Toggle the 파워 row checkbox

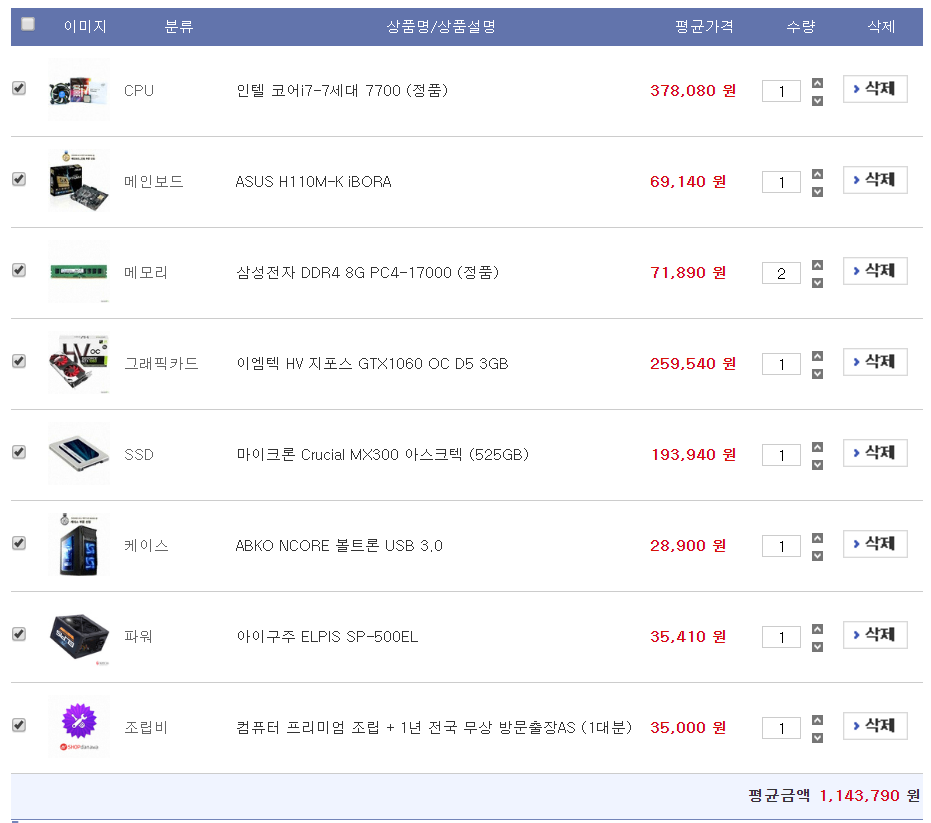point(19,634)
